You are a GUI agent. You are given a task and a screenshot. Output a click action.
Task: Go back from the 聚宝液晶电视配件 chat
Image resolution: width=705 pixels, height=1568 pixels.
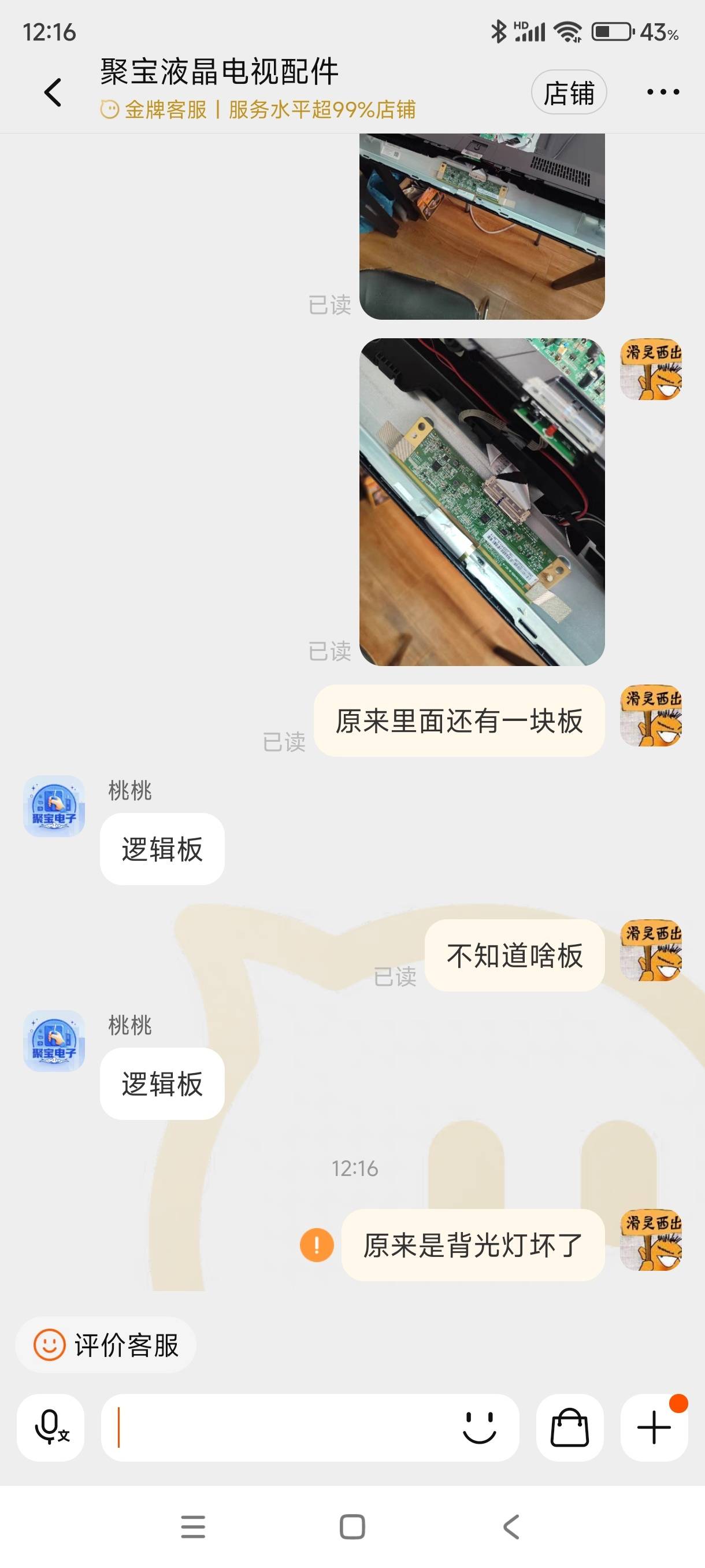pos(53,93)
